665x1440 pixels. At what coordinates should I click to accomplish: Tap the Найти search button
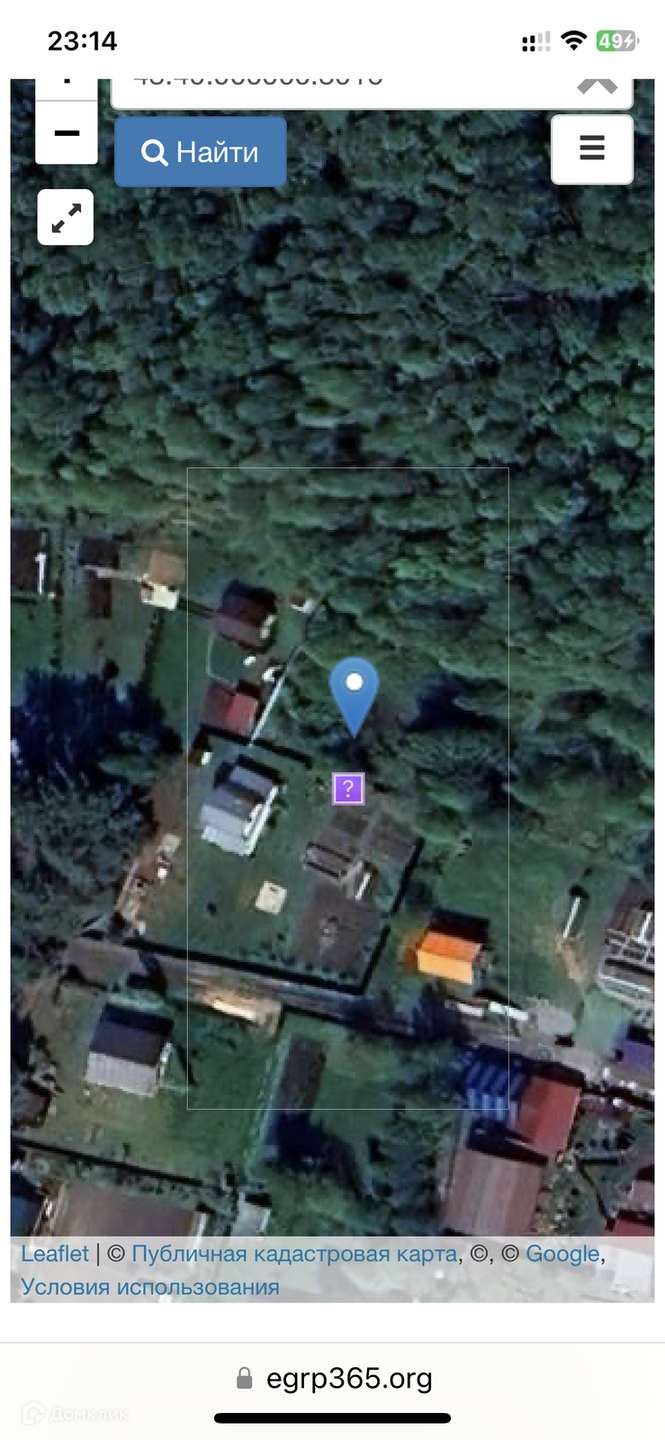point(200,152)
